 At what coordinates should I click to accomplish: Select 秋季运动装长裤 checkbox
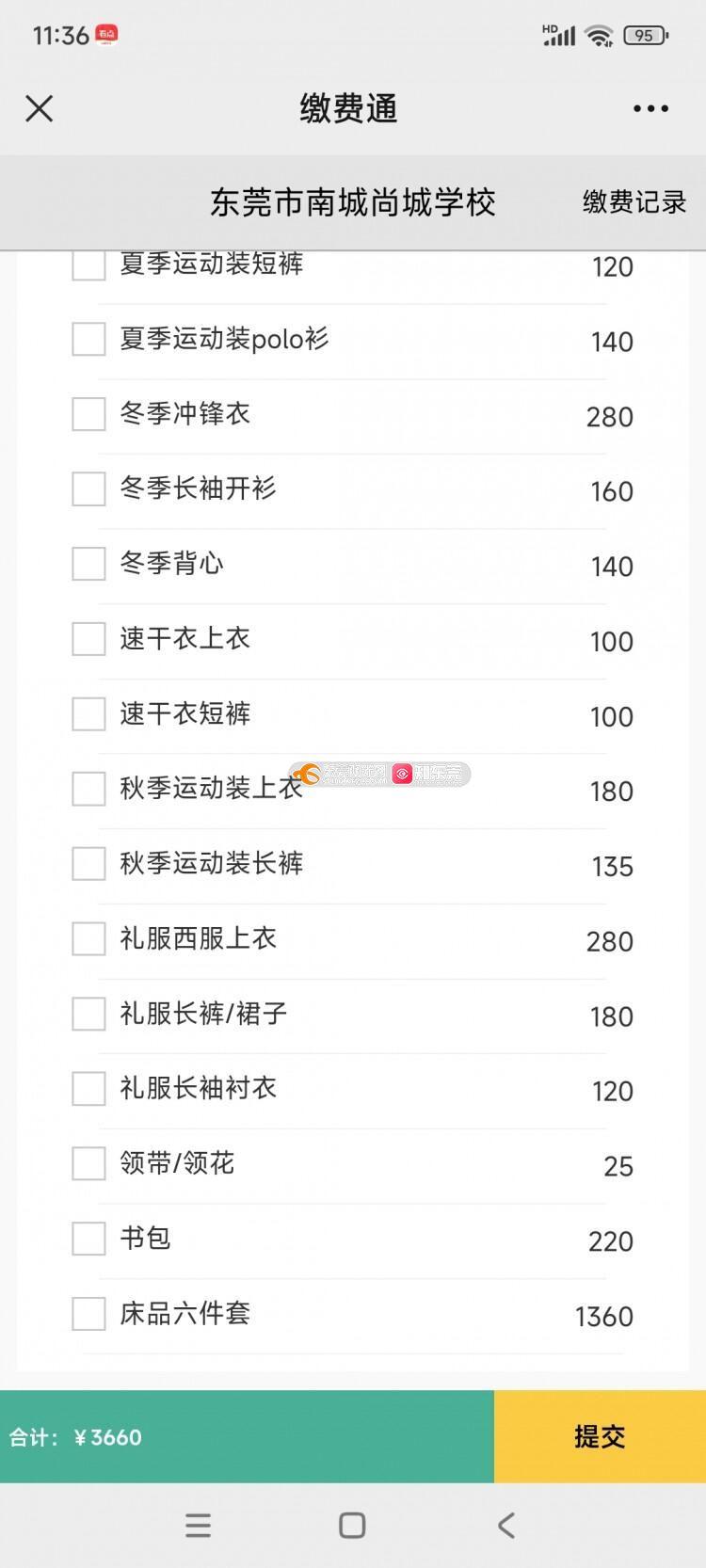coord(88,864)
